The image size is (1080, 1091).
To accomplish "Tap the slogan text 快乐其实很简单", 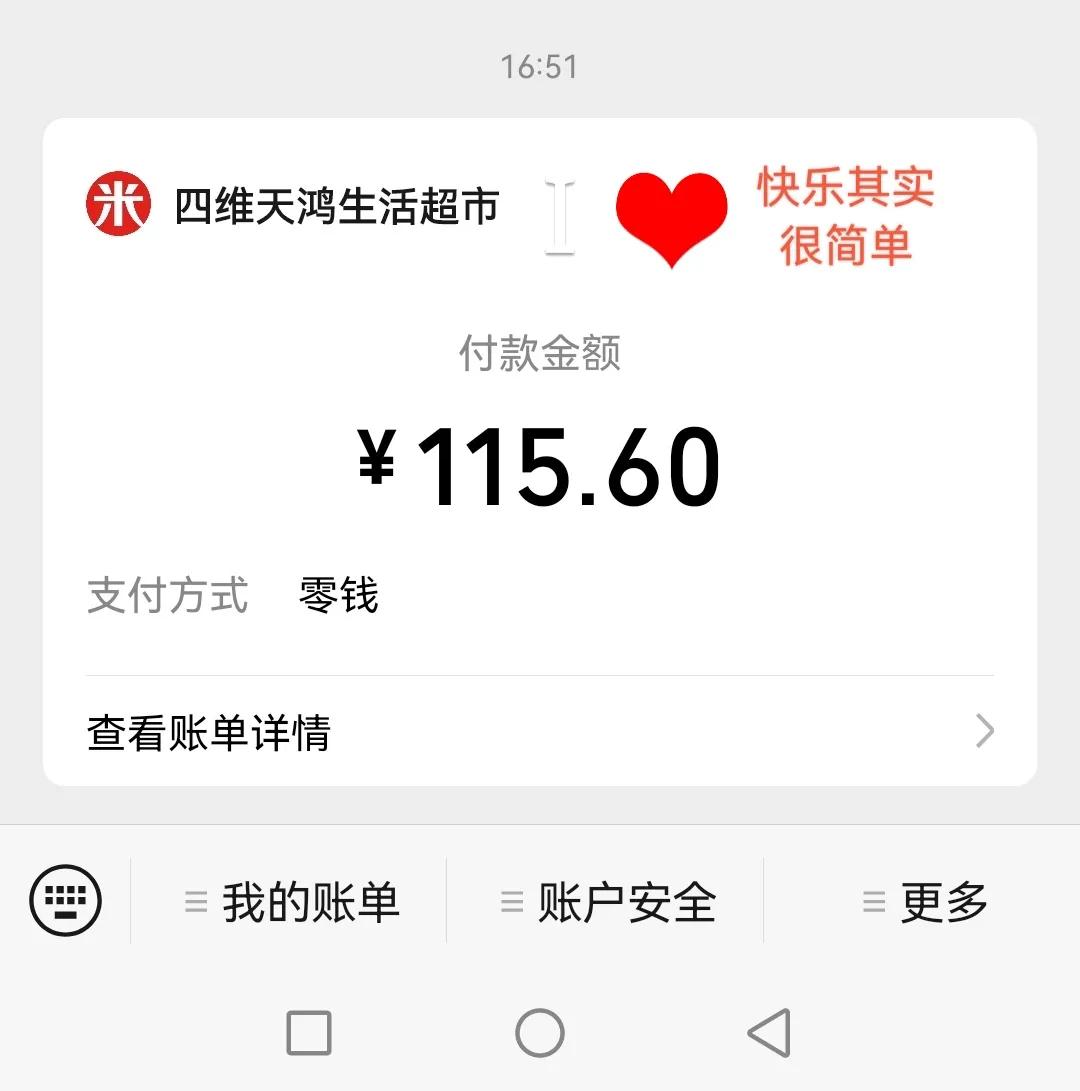I will coord(846,218).
